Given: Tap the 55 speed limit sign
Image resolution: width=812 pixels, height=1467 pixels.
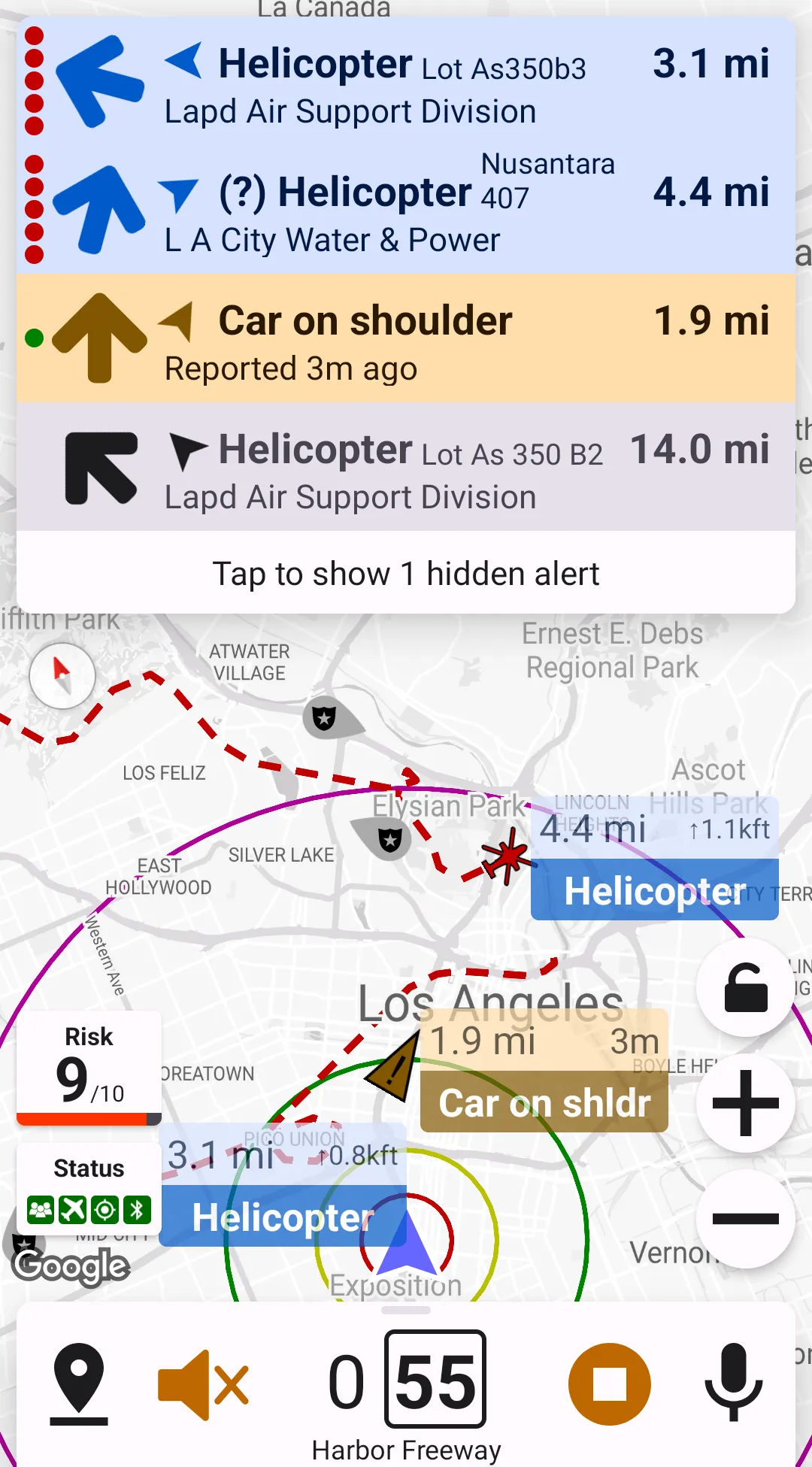Looking at the screenshot, I should pos(435,1379).
